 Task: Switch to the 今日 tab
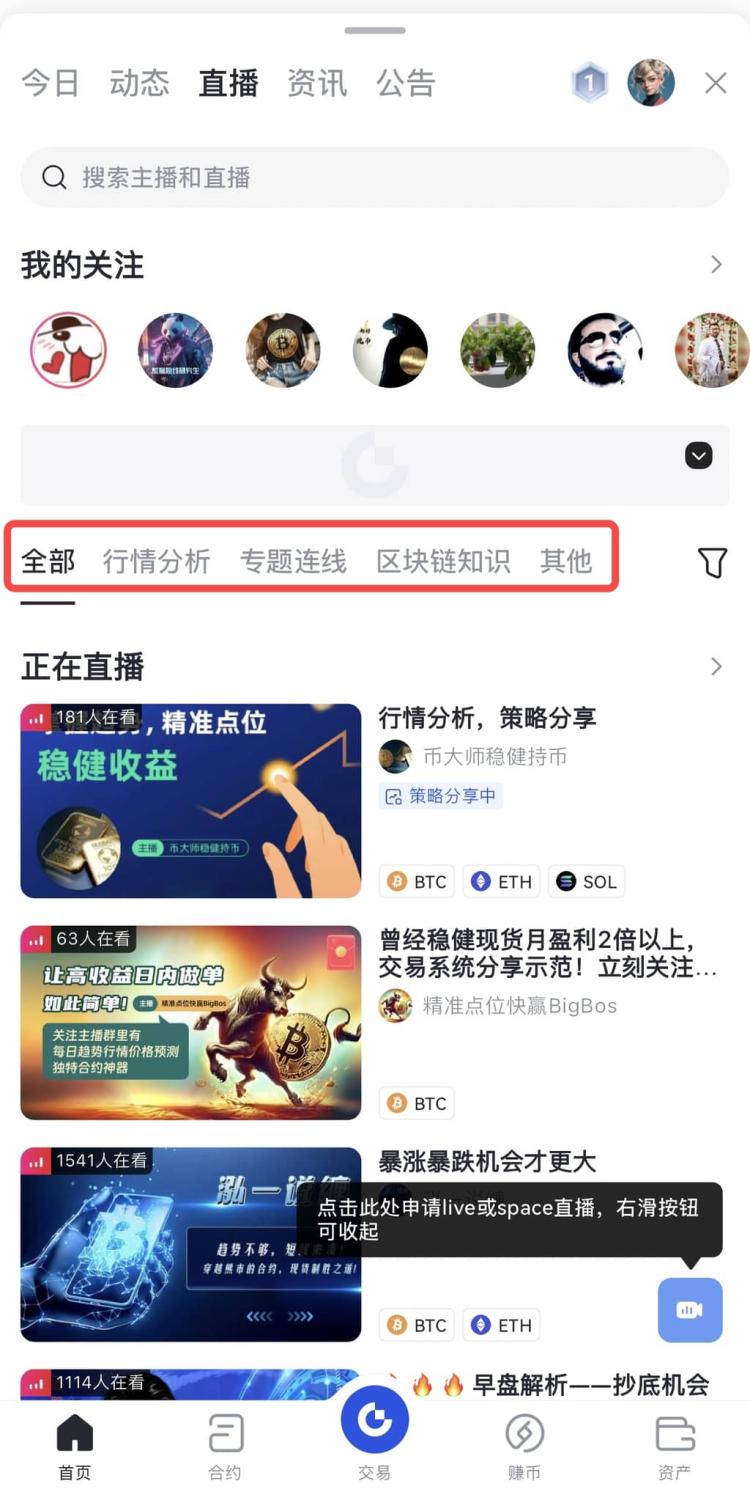click(50, 83)
